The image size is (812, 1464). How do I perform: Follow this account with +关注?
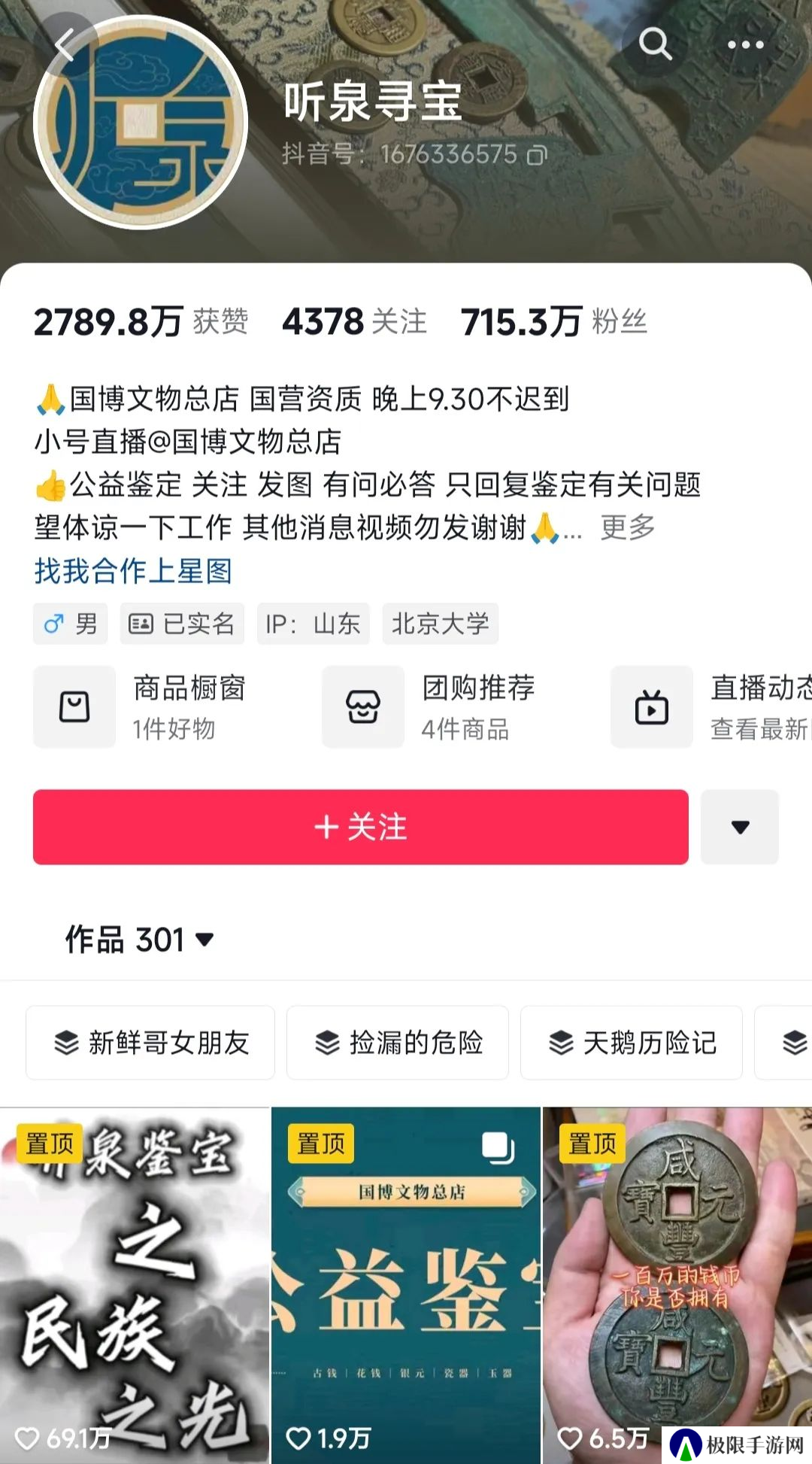[x=360, y=827]
